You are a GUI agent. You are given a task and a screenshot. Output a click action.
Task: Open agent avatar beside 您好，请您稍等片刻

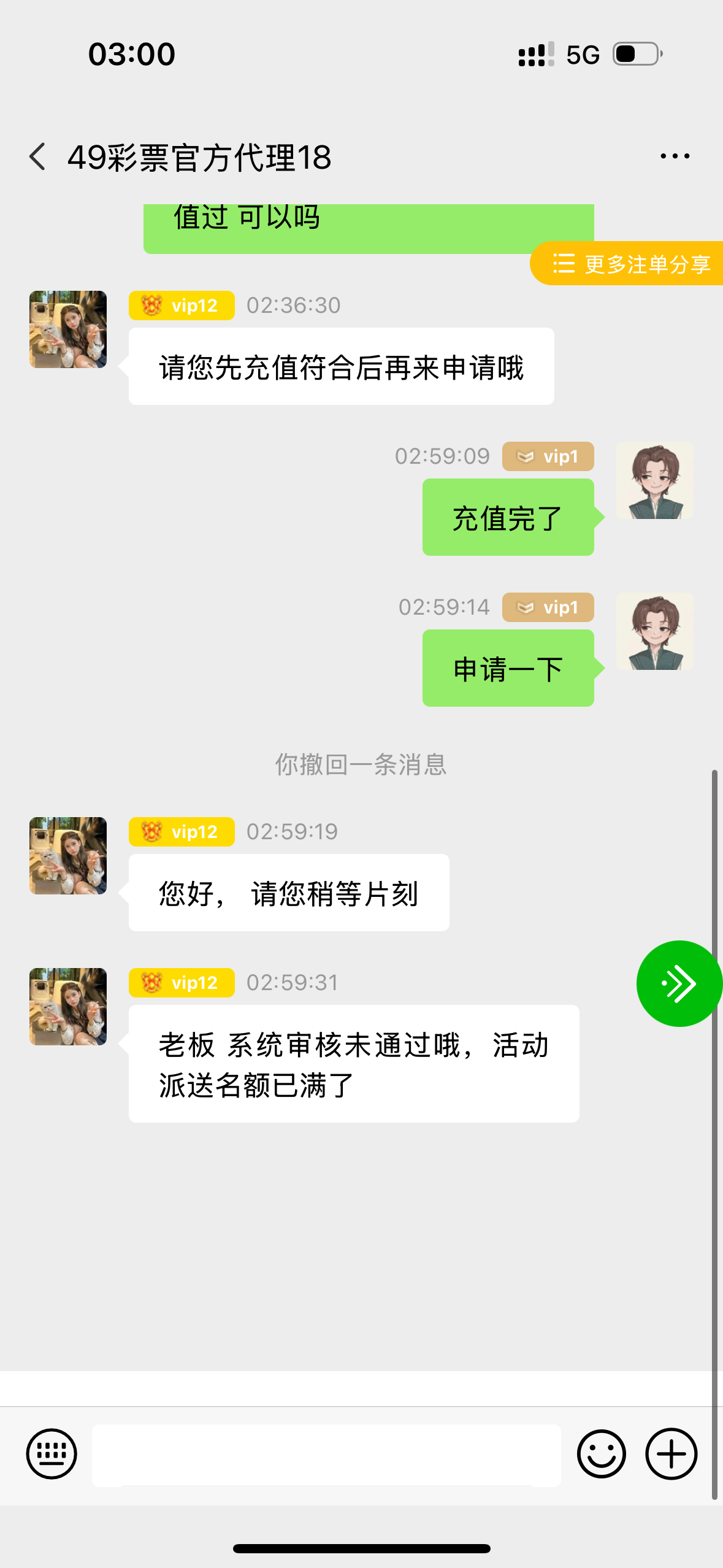click(68, 856)
